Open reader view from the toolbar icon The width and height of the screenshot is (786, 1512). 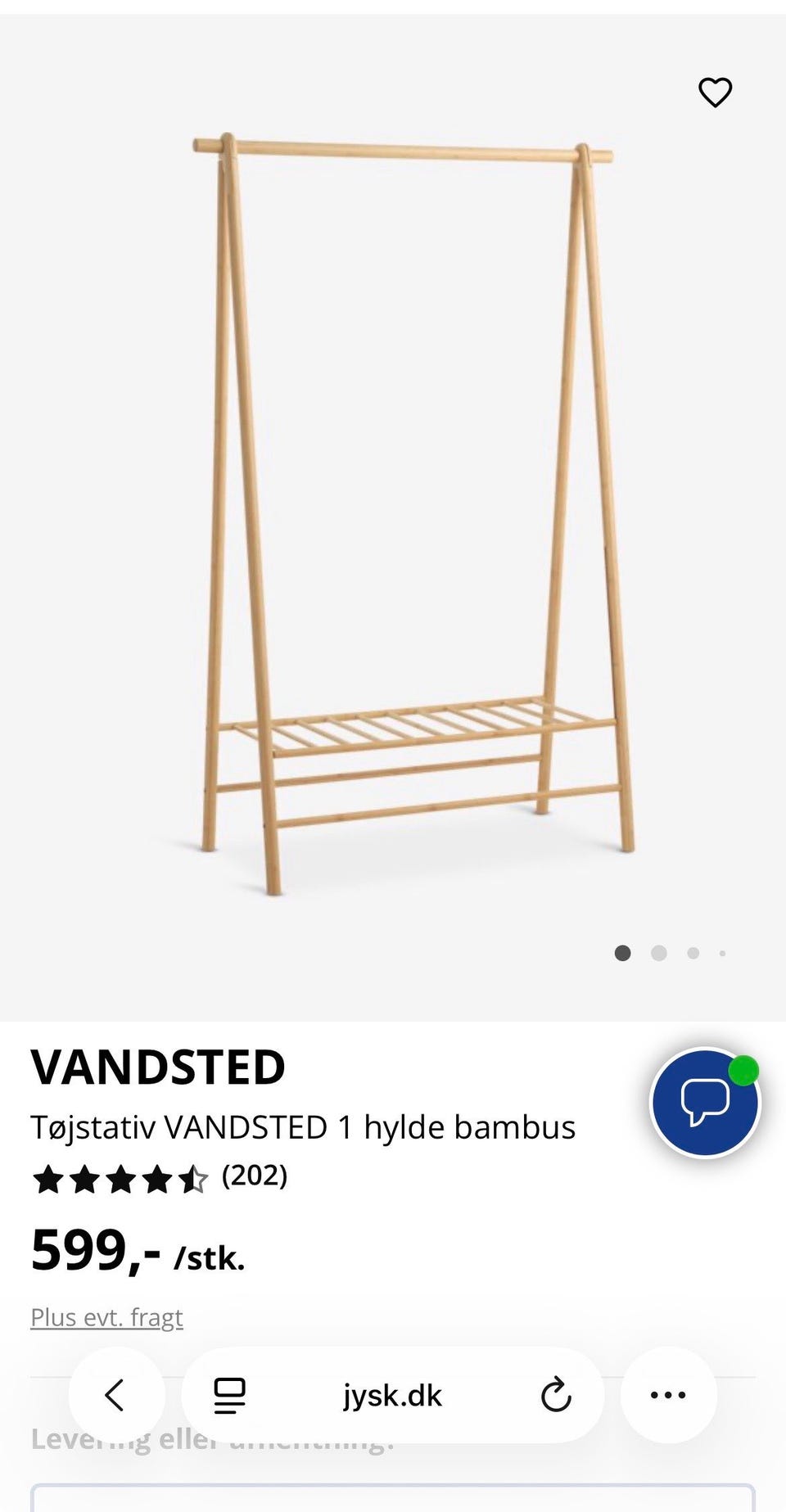tap(228, 1396)
